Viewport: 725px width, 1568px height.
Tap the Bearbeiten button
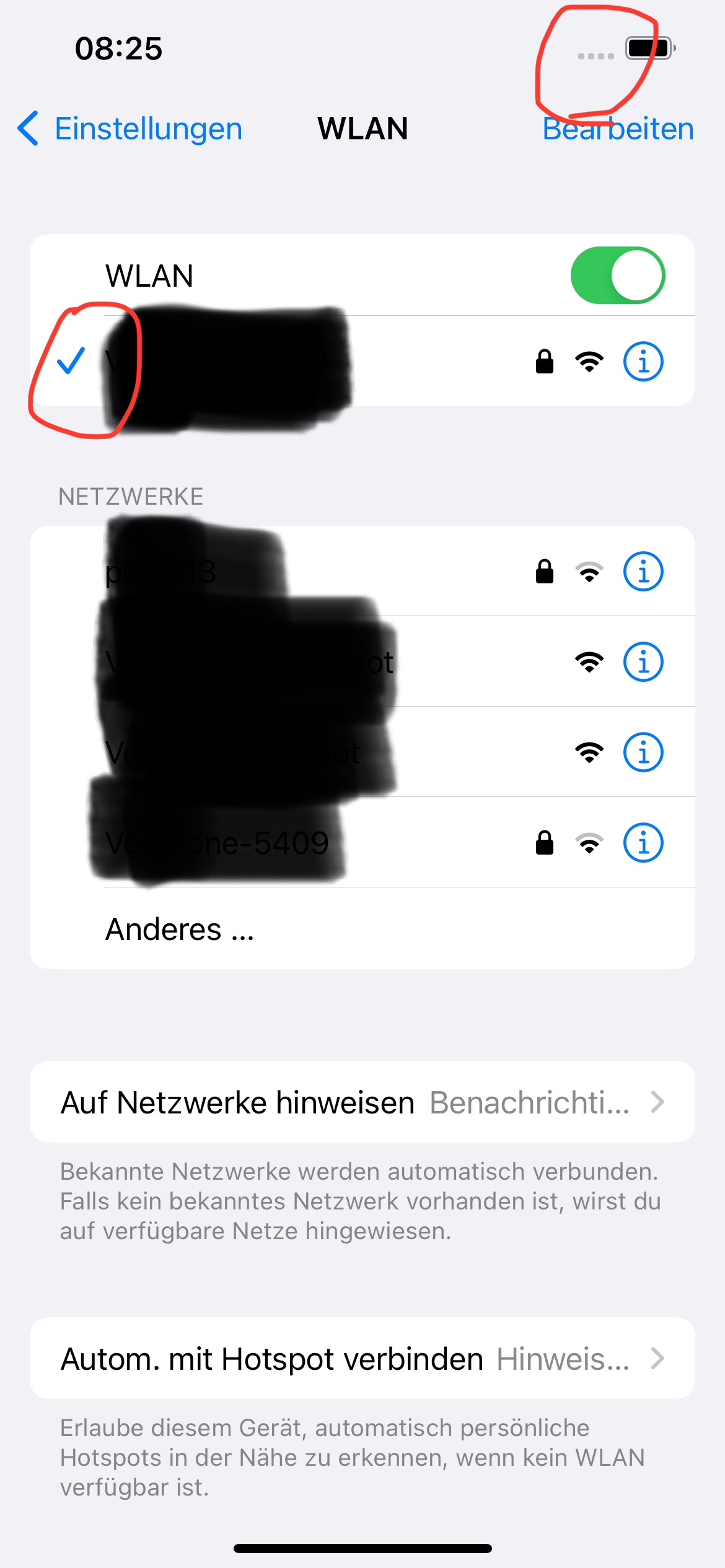[x=618, y=129]
